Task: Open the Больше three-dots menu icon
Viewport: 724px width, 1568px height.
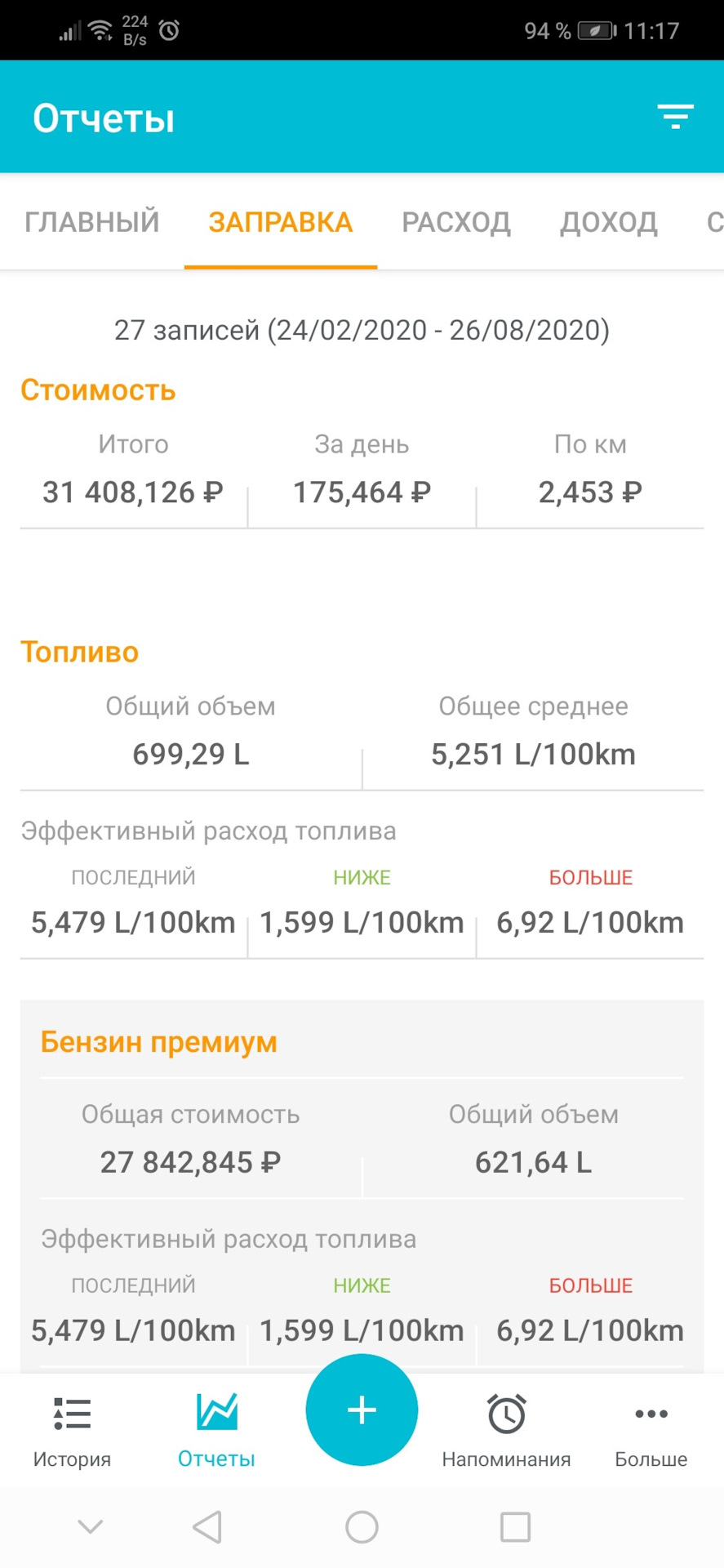Action: (651, 1410)
